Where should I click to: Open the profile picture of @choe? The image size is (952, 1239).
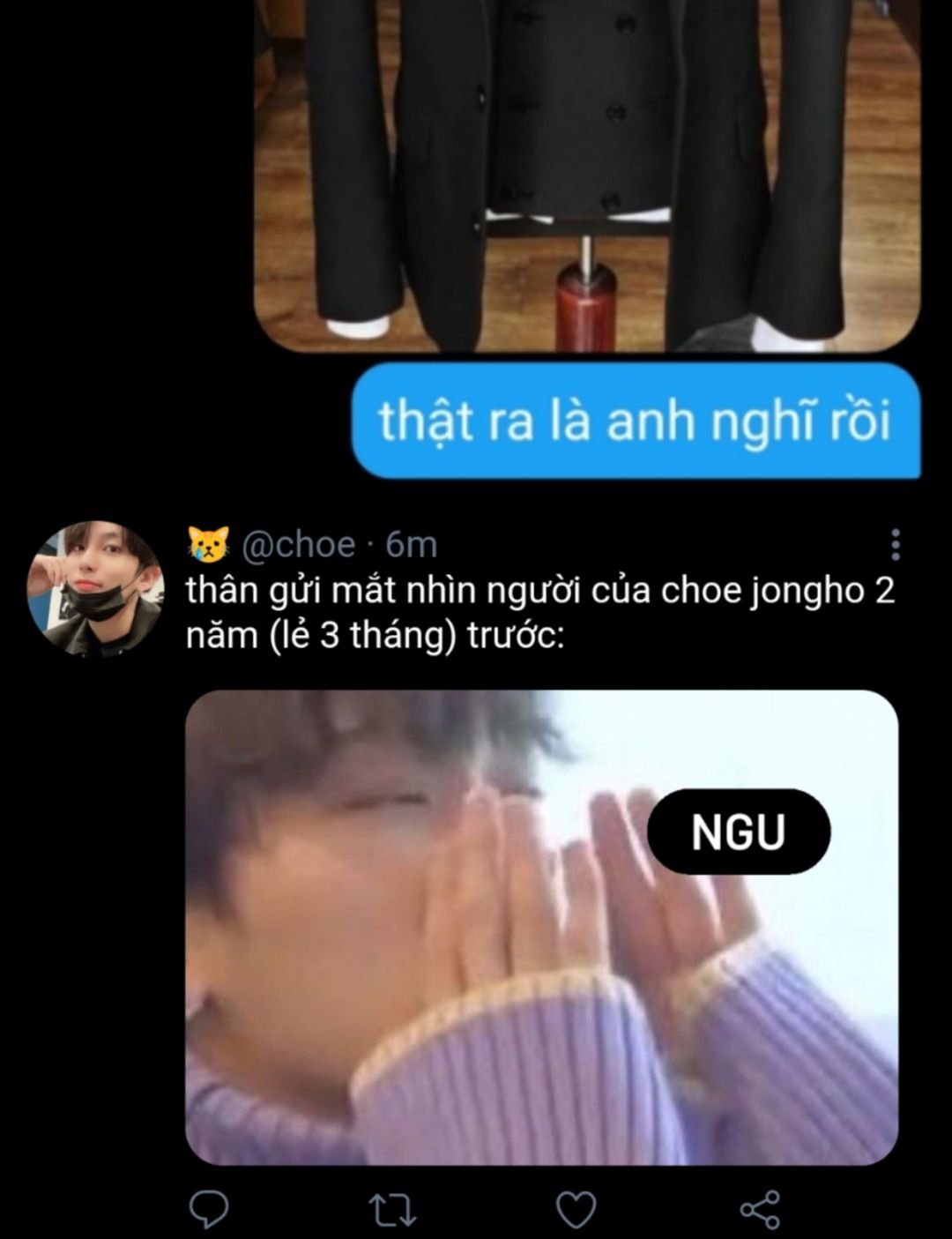click(x=95, y=589)
